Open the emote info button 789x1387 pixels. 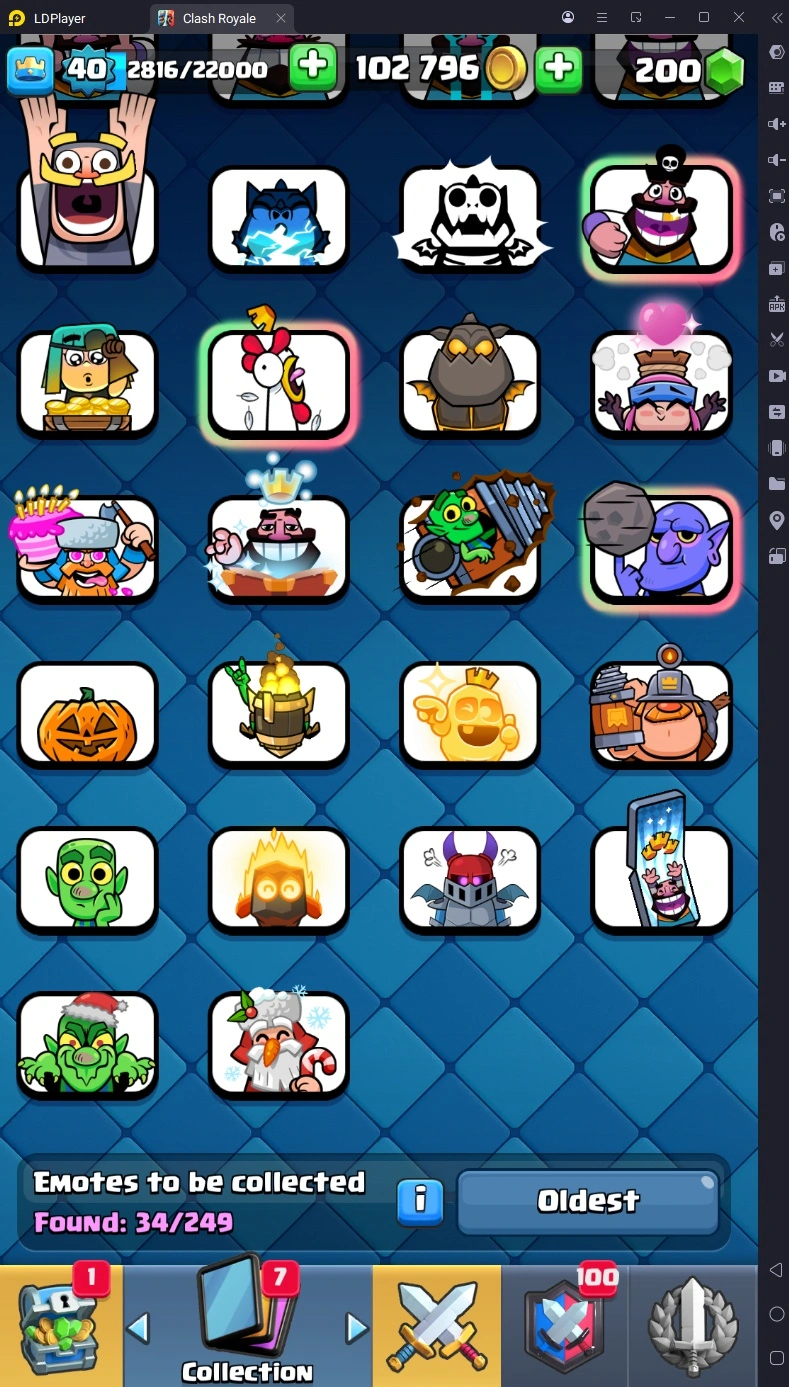[x=420, y=1201]
